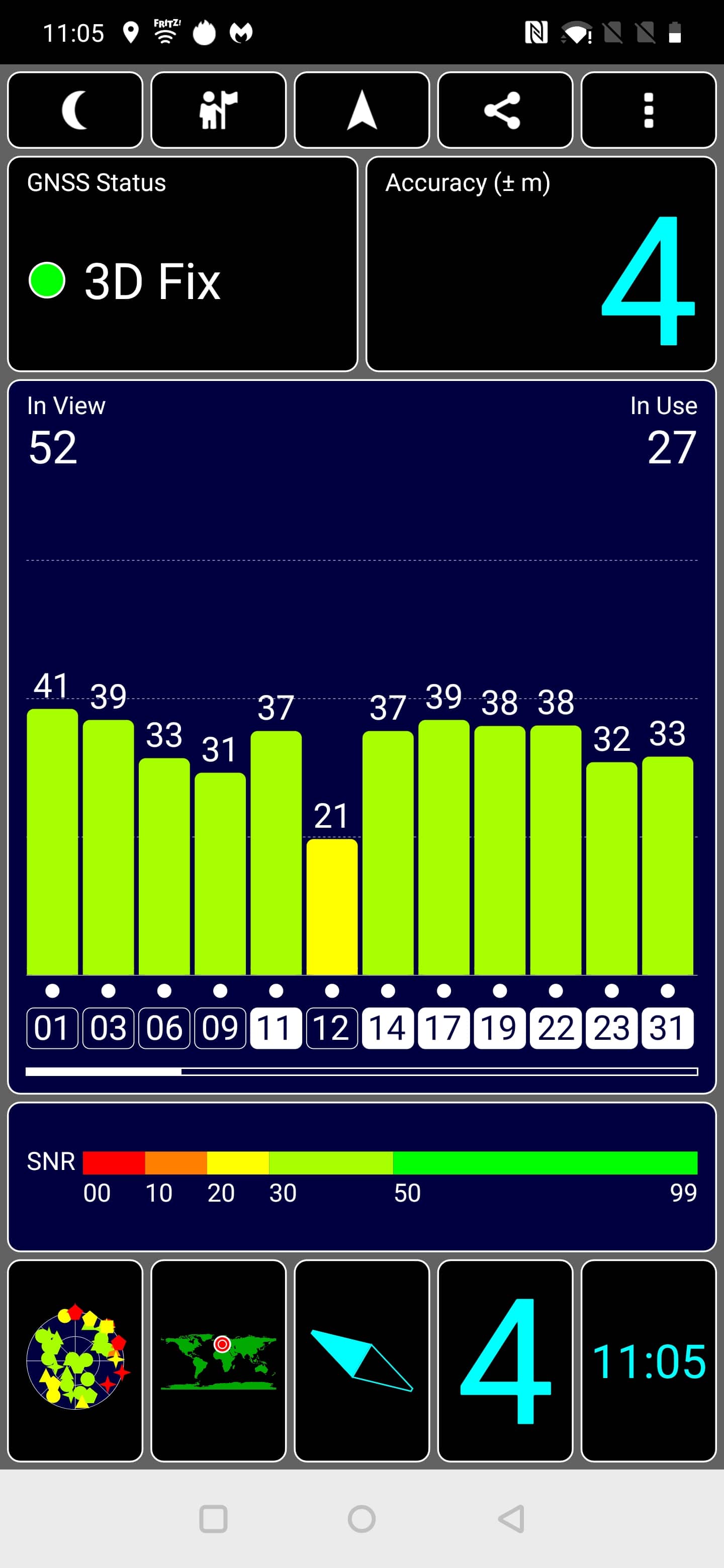Open the bottom accuracy tile showing 4
The width and height of the screenshot is (724, 1568).
[x=505, y=1360]
